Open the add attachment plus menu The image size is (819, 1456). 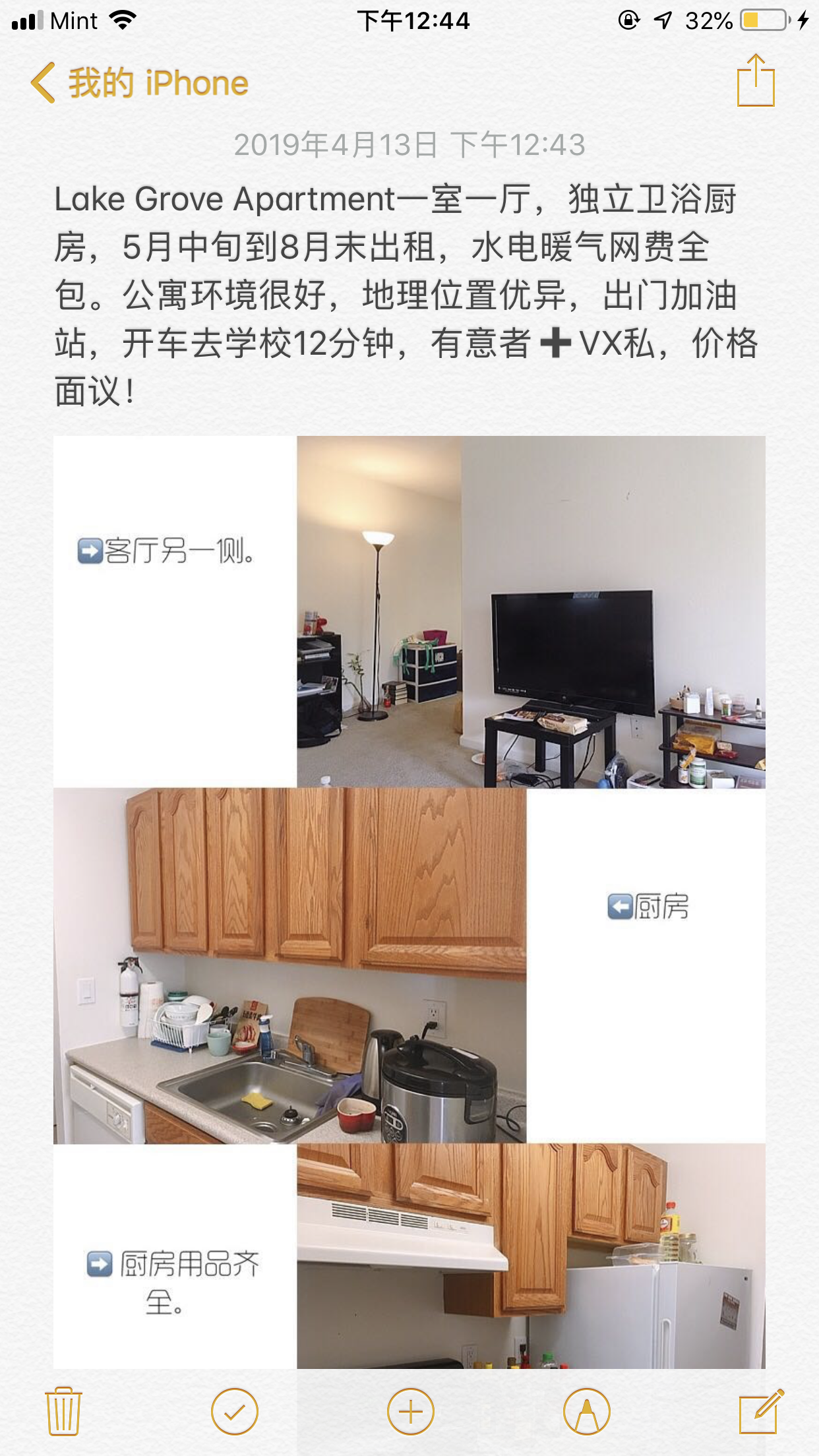410,1411
